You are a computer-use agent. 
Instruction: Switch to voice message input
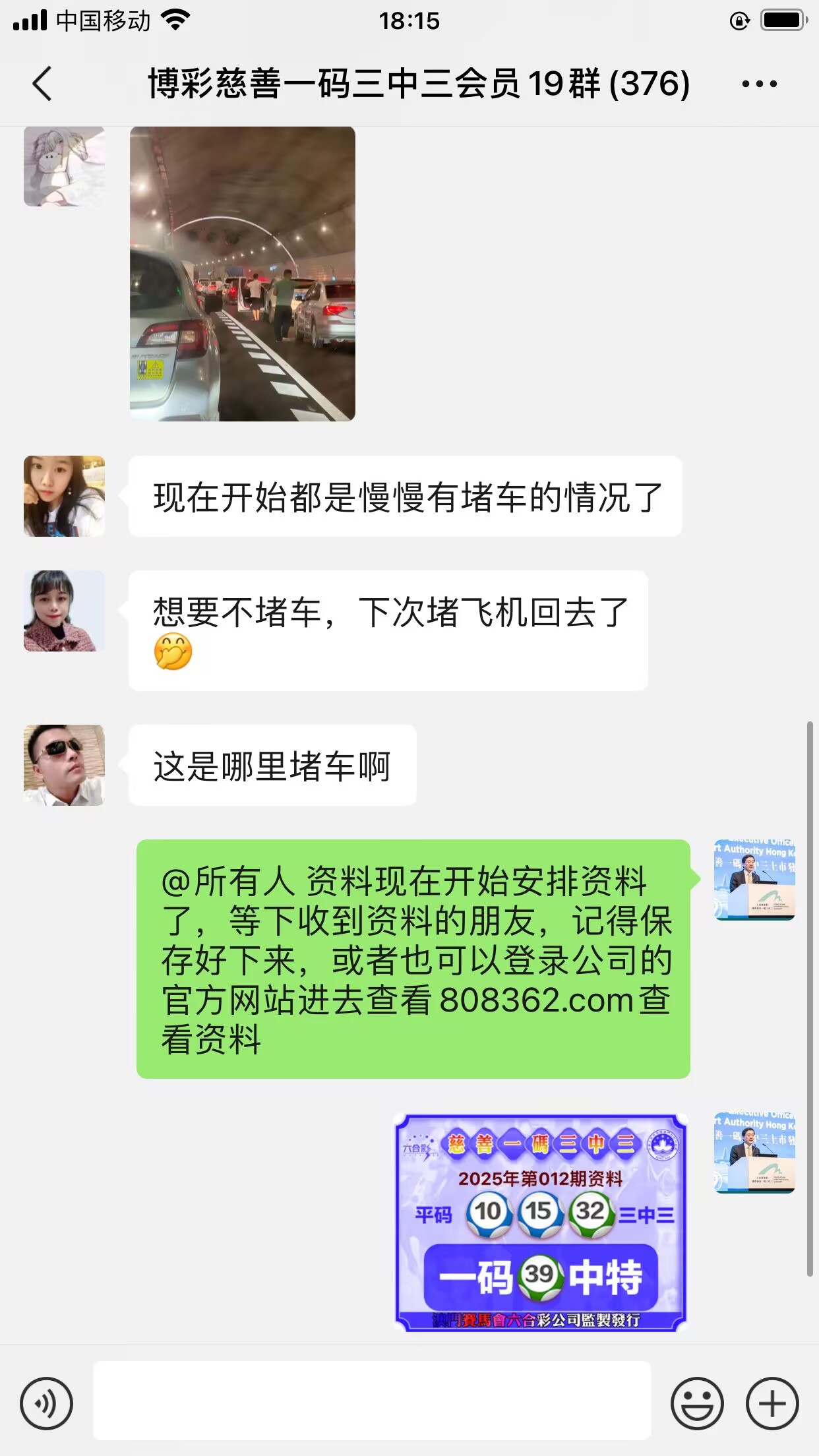46,1403
